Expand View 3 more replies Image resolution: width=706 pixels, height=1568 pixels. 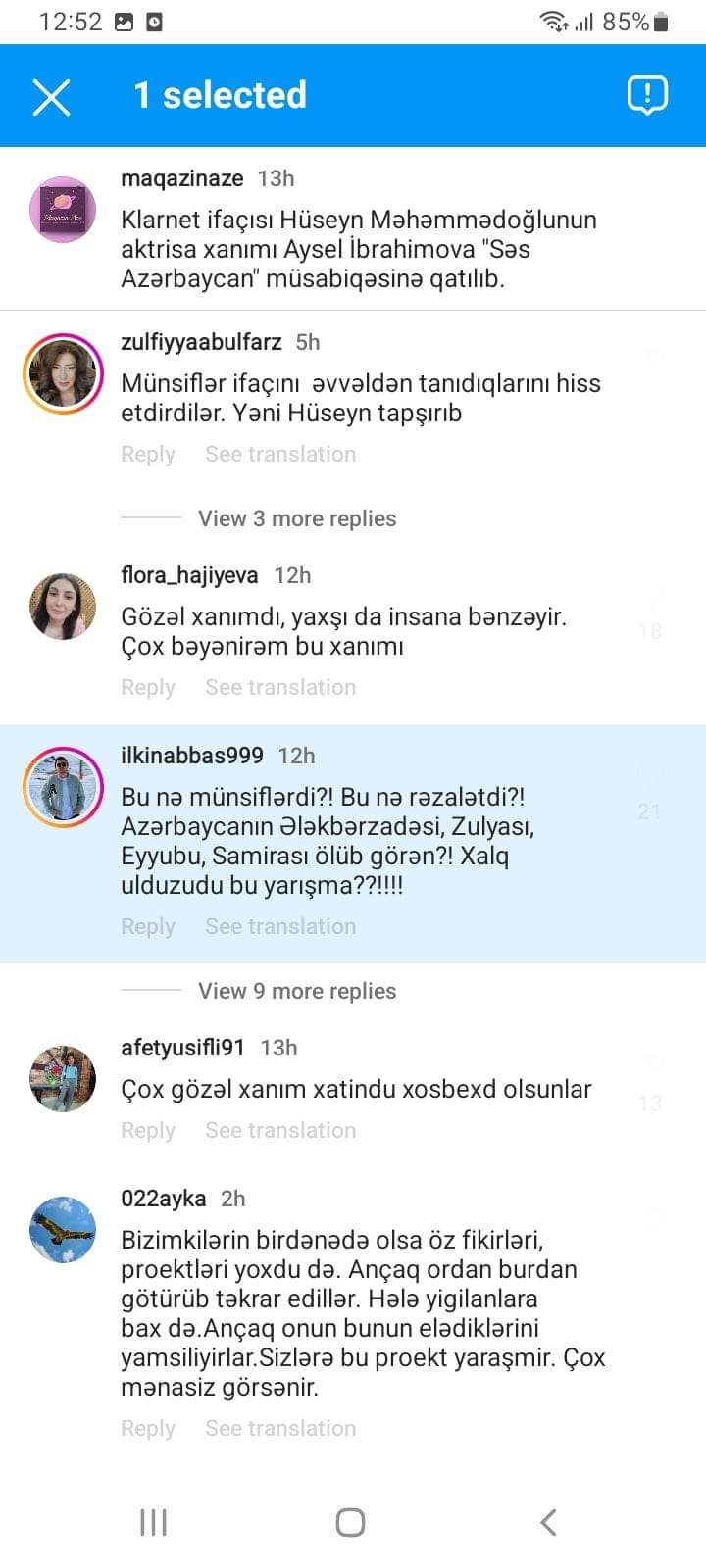[x=297, y=518]
